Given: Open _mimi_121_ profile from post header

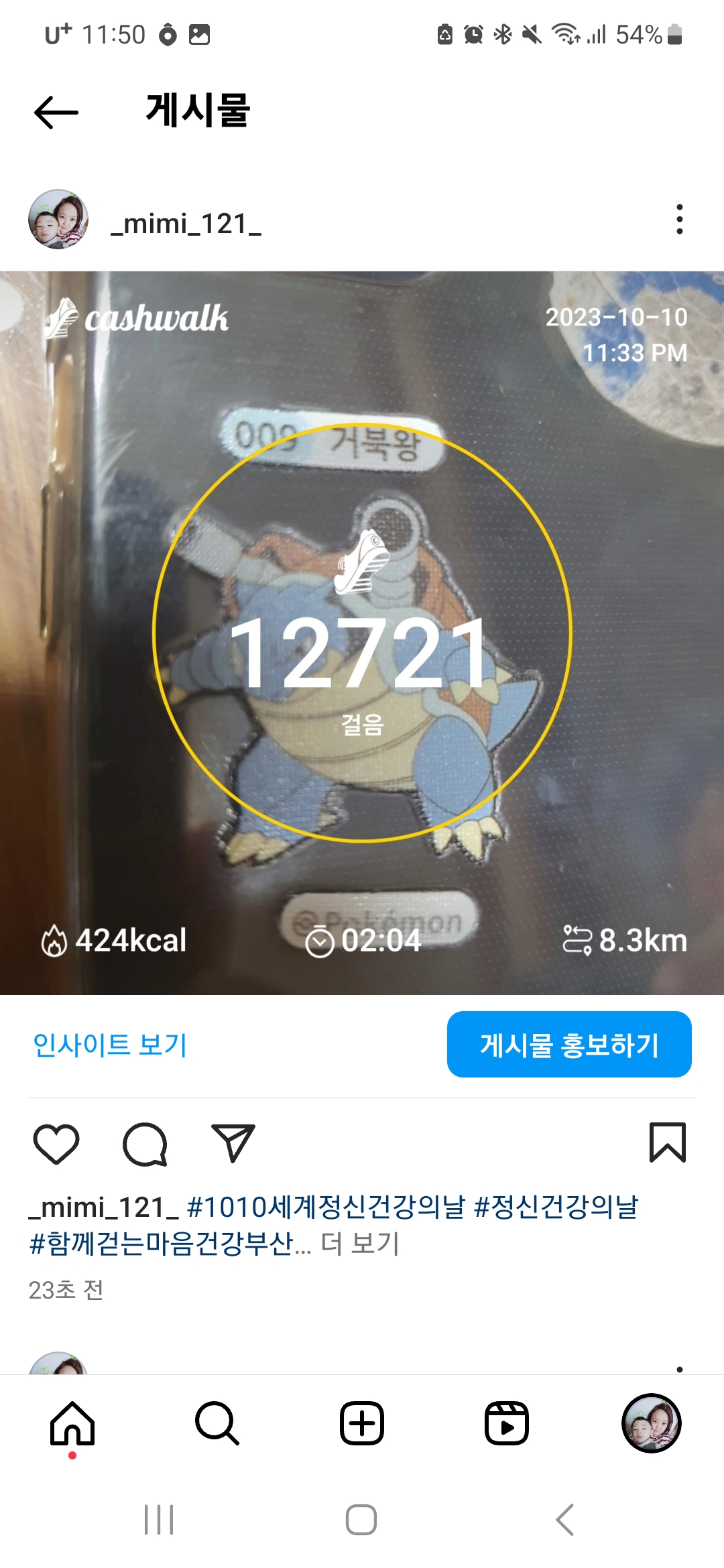Looking at the screenshot, I should coord(185,223).
